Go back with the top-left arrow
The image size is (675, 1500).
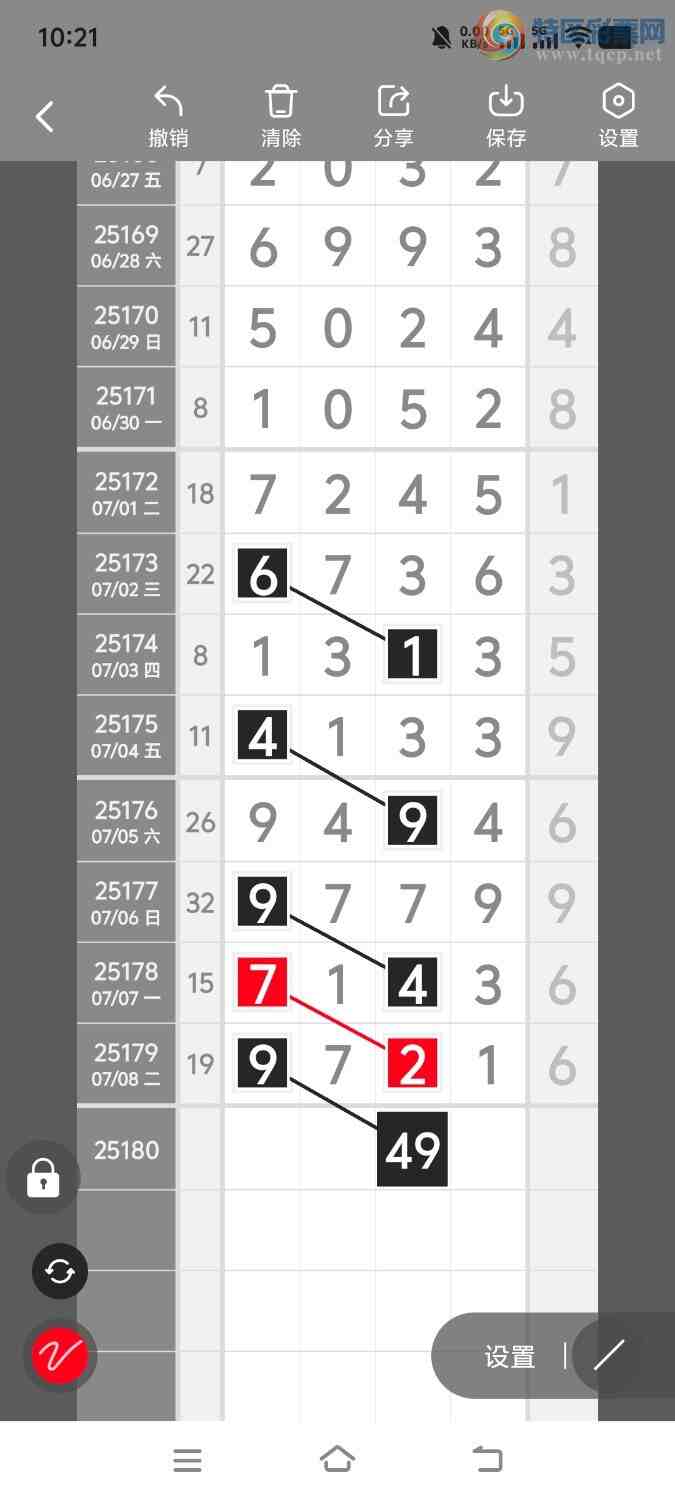[x=45, y=117]
